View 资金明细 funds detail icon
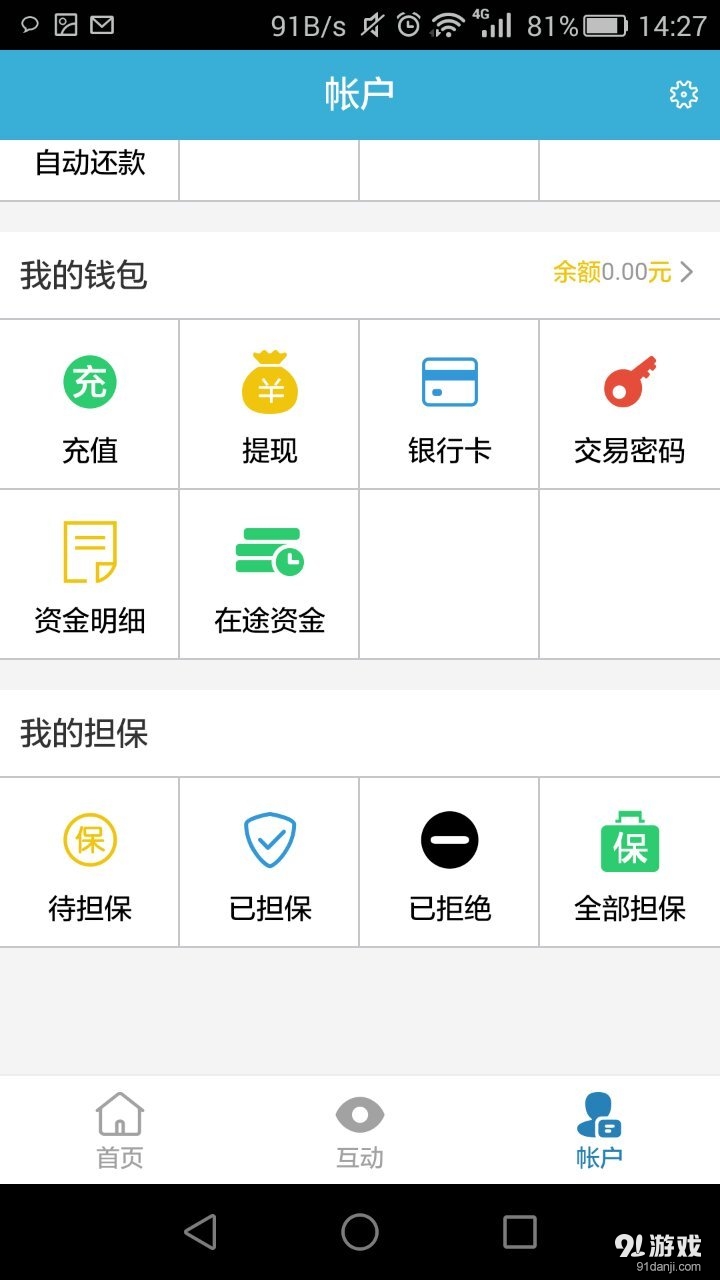Image resolution: width=720 pixels, height=1280 pixels. [90, 553]
